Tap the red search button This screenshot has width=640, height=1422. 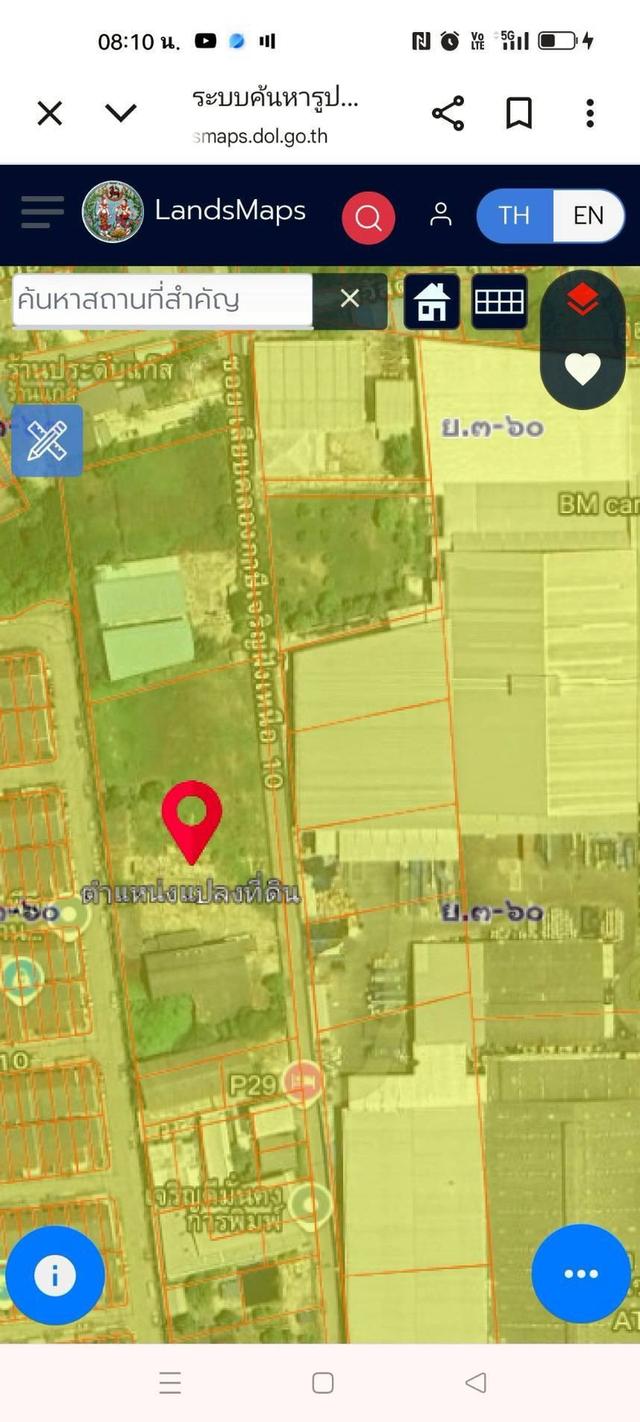point(368,217)
